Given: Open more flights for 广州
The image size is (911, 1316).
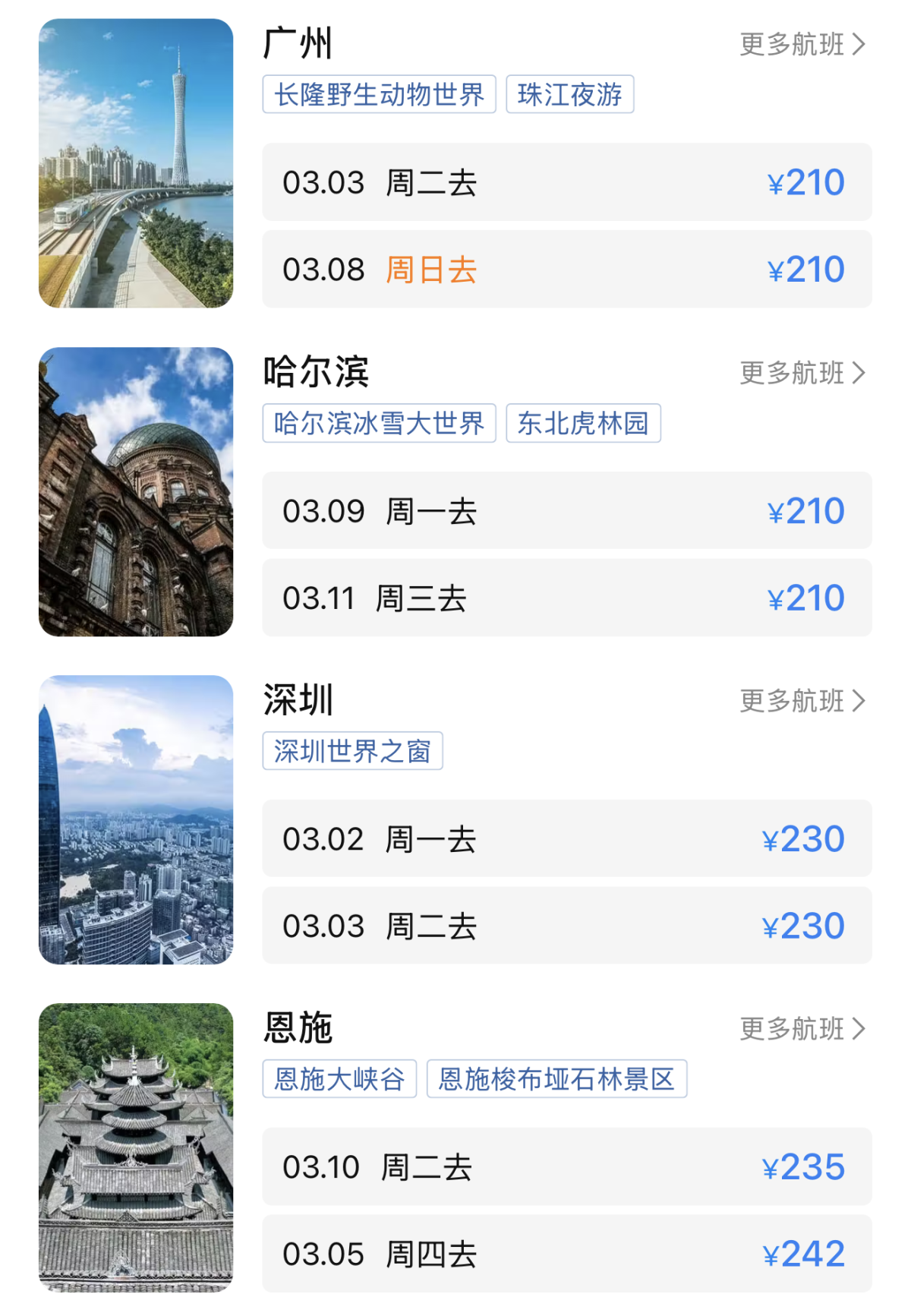Looking at the screenshot, I should pos(802,45).
